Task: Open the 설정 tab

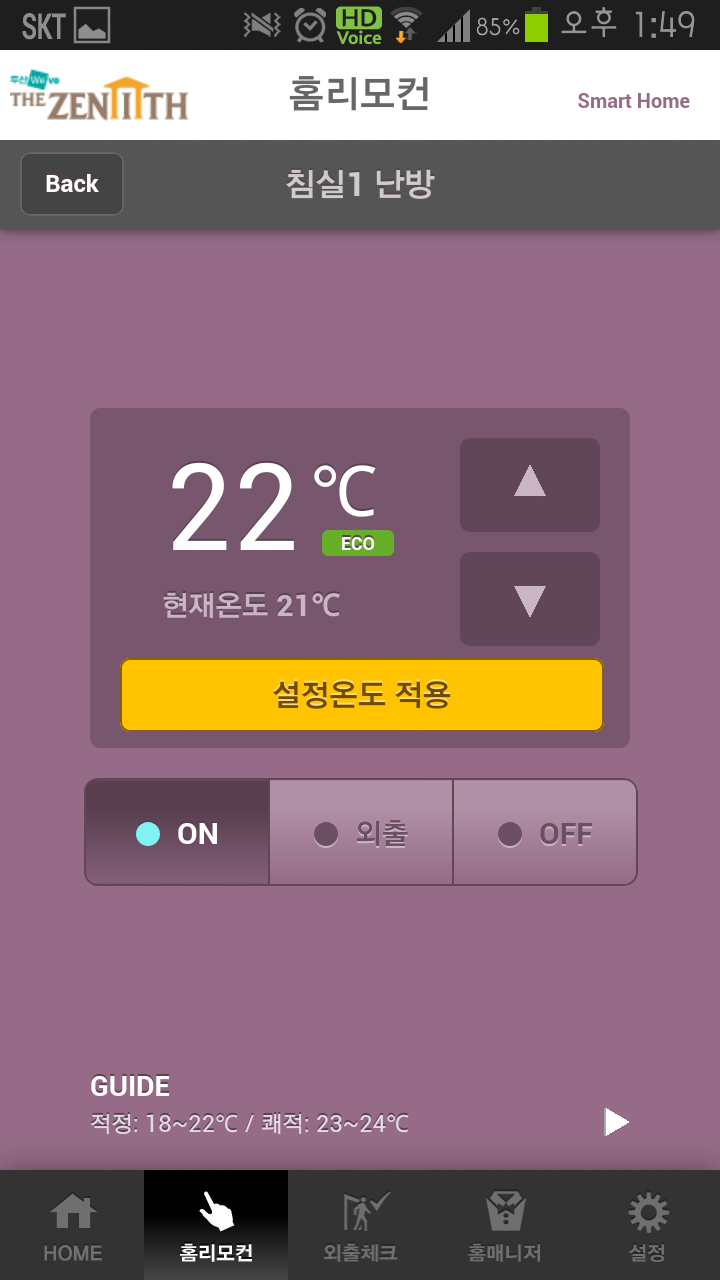Action: (x=647, y=1227)
